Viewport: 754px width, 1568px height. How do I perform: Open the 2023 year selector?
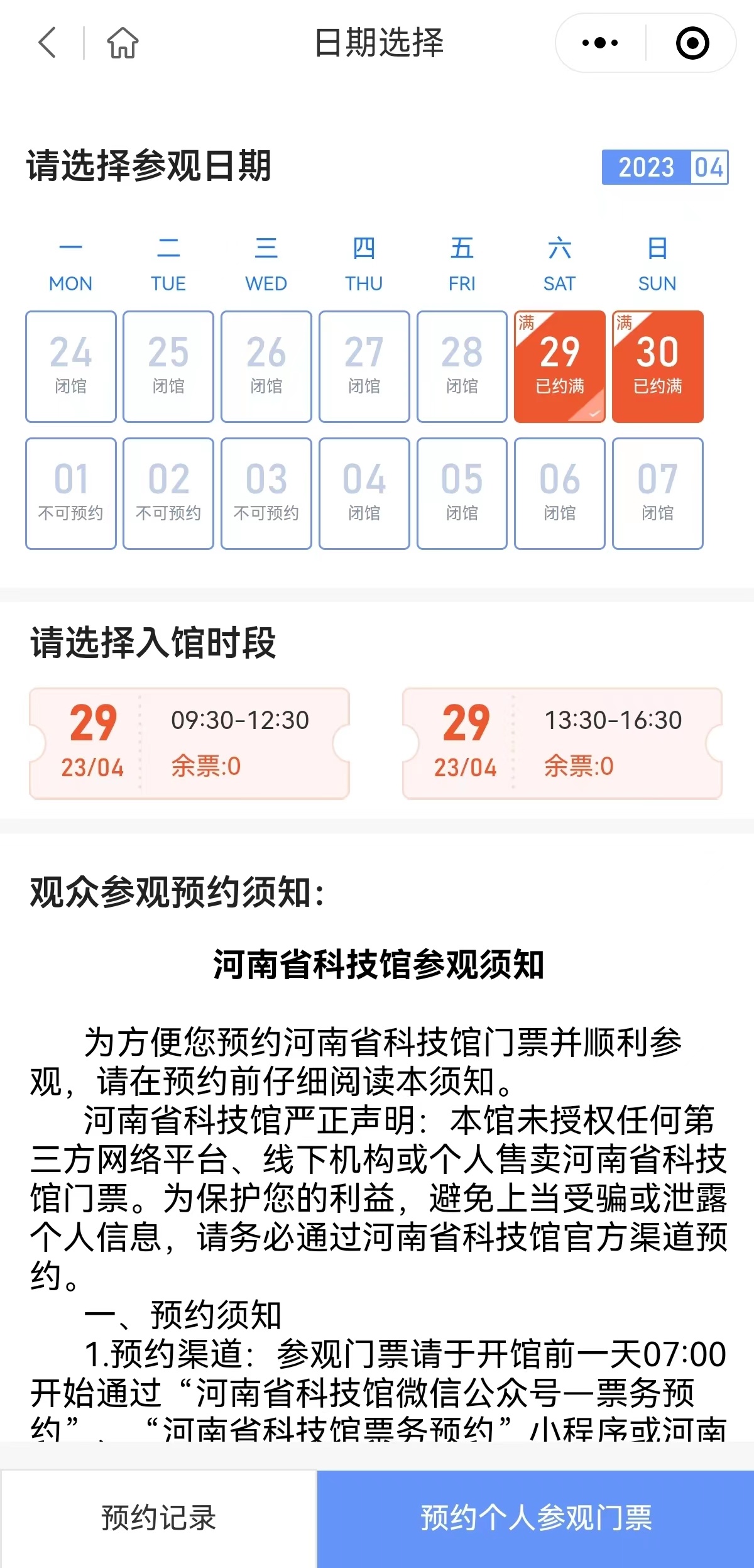click(x=647, y=167)
